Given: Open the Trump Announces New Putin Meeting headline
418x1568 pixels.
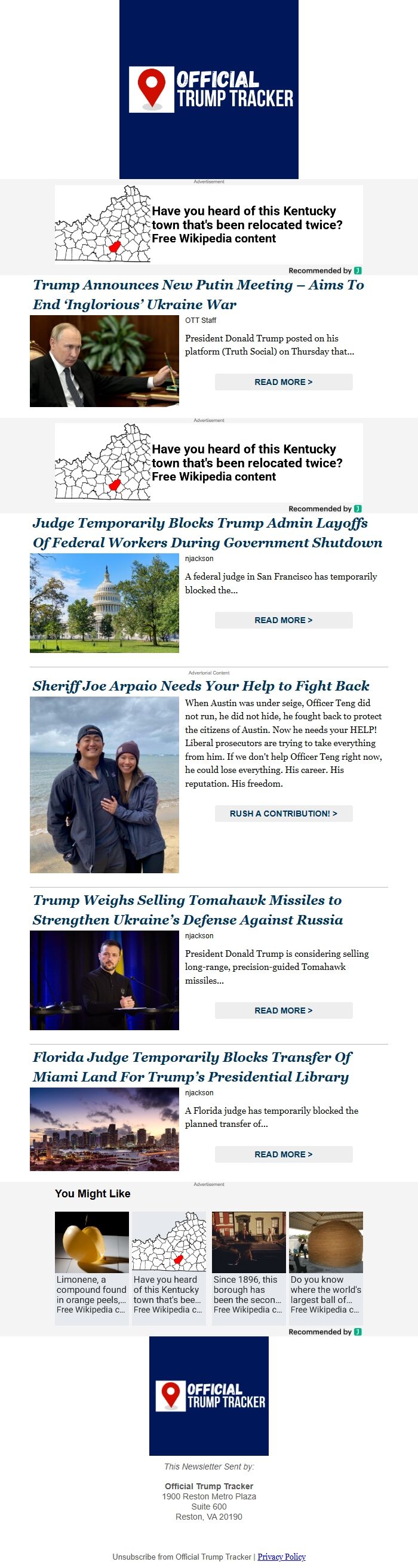Looking at the screenshot, I should click(x=198, y=295).
